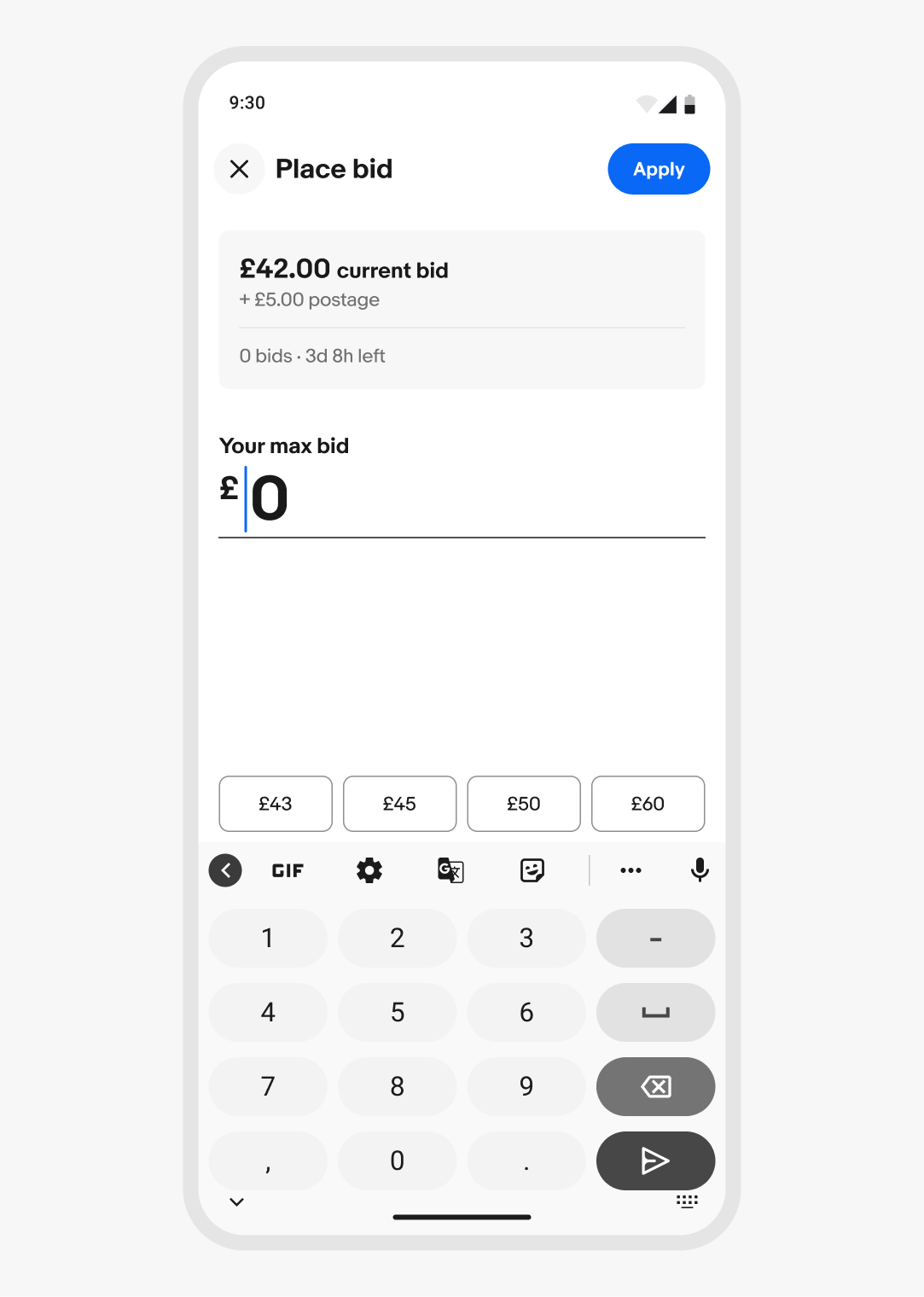Select the Google Translate keyboard icon

pyautogui.click(x=450, y=870)
